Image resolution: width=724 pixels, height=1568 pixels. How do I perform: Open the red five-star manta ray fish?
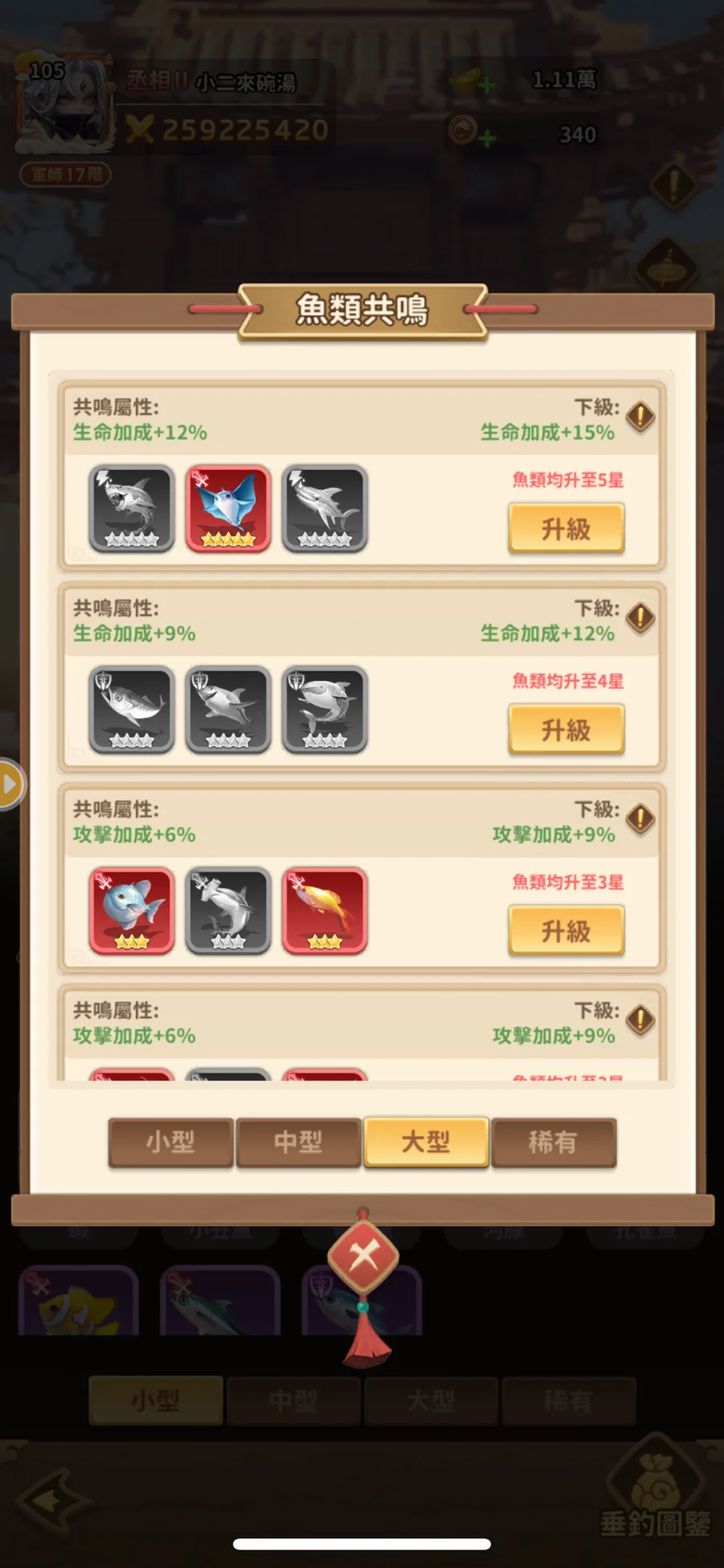pyautogui.click(x=228, y=508)
